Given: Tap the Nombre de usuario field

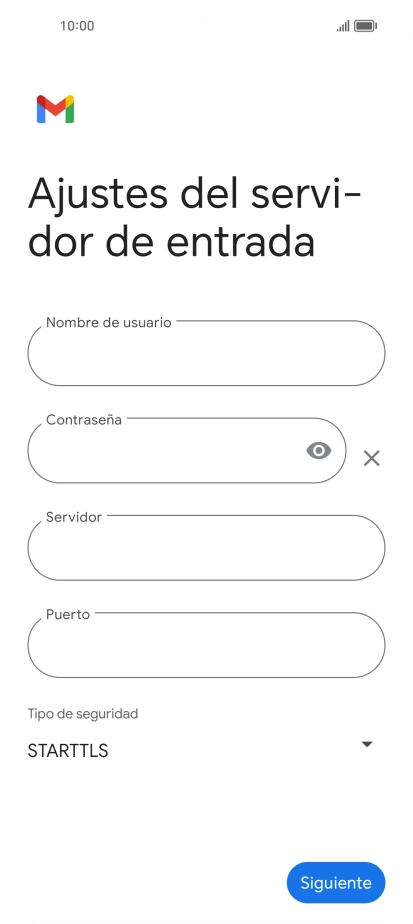Looking at the screenshot, I should click(x=206, y=353).
